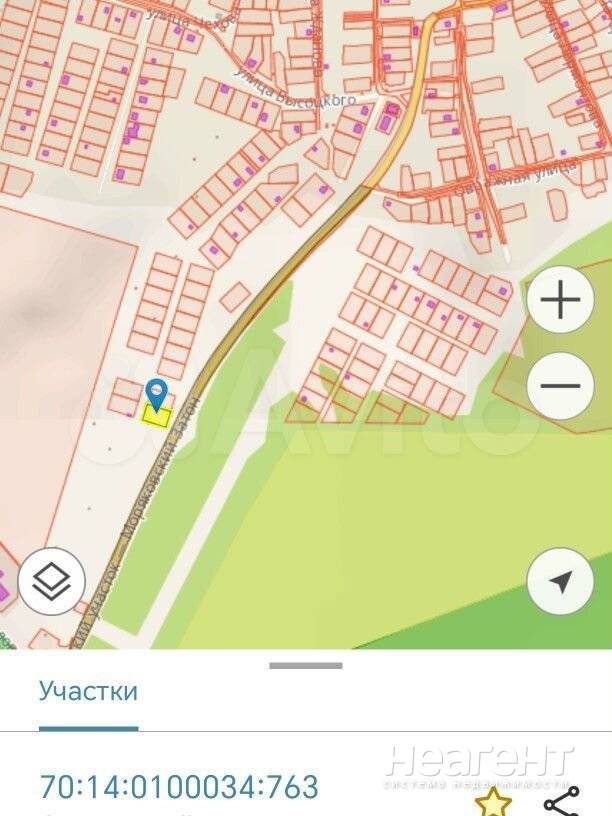Center map on my location
This screenshot has width=612, height=816.
[560, 581]
